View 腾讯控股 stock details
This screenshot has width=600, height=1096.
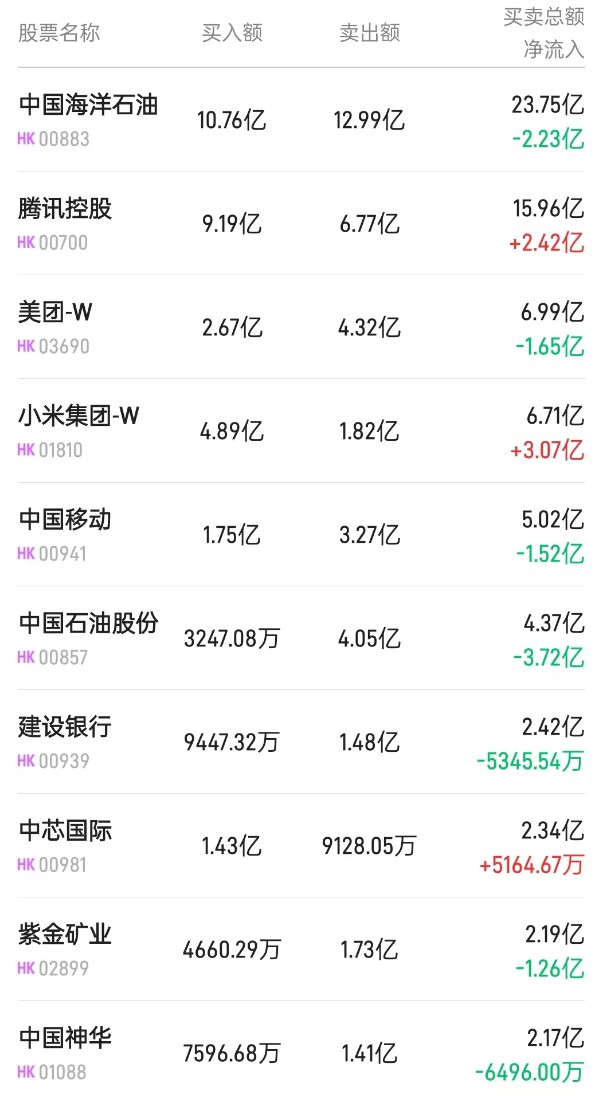click(66, 210)
